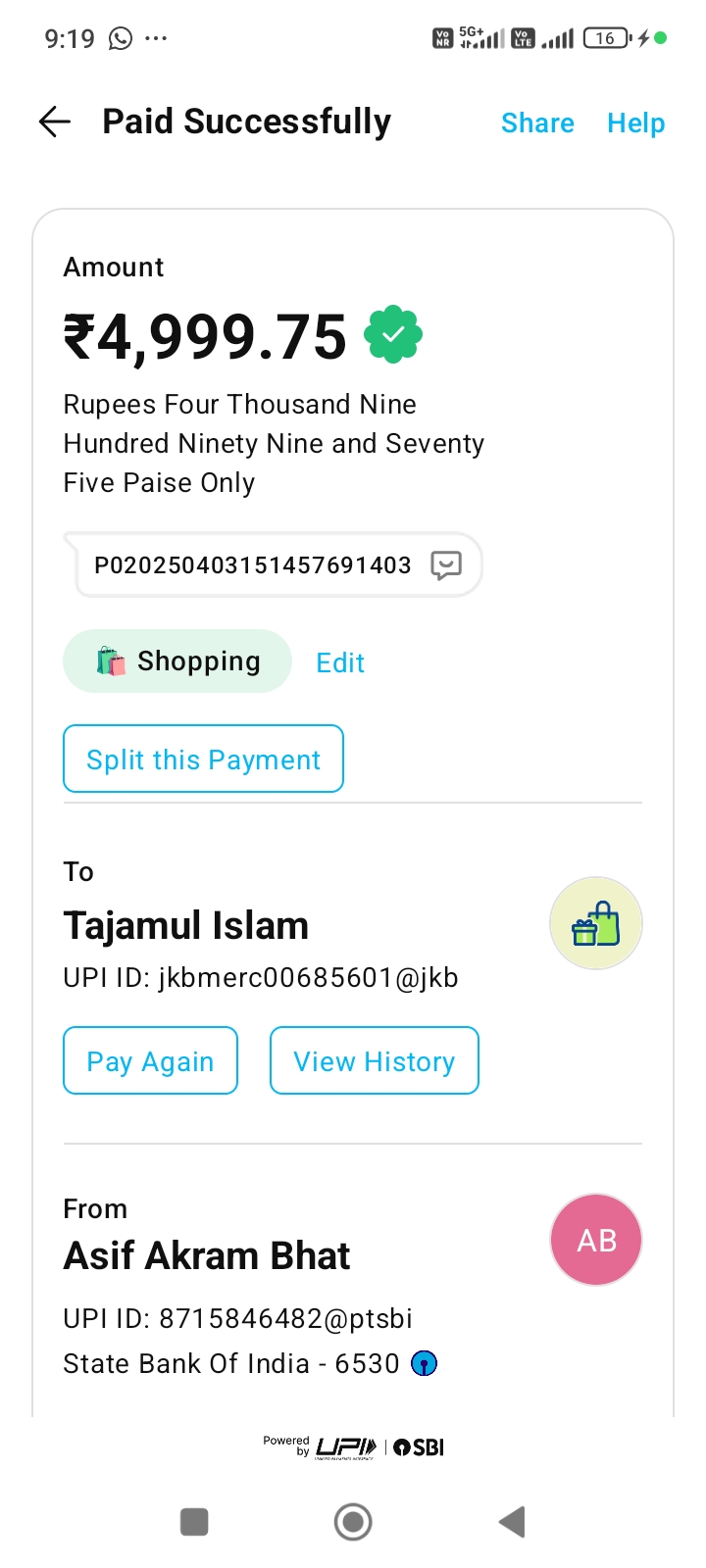Viewport: 706px width, 1568px height.
Task: Open the Help link
Action: (x=635, y=123)
